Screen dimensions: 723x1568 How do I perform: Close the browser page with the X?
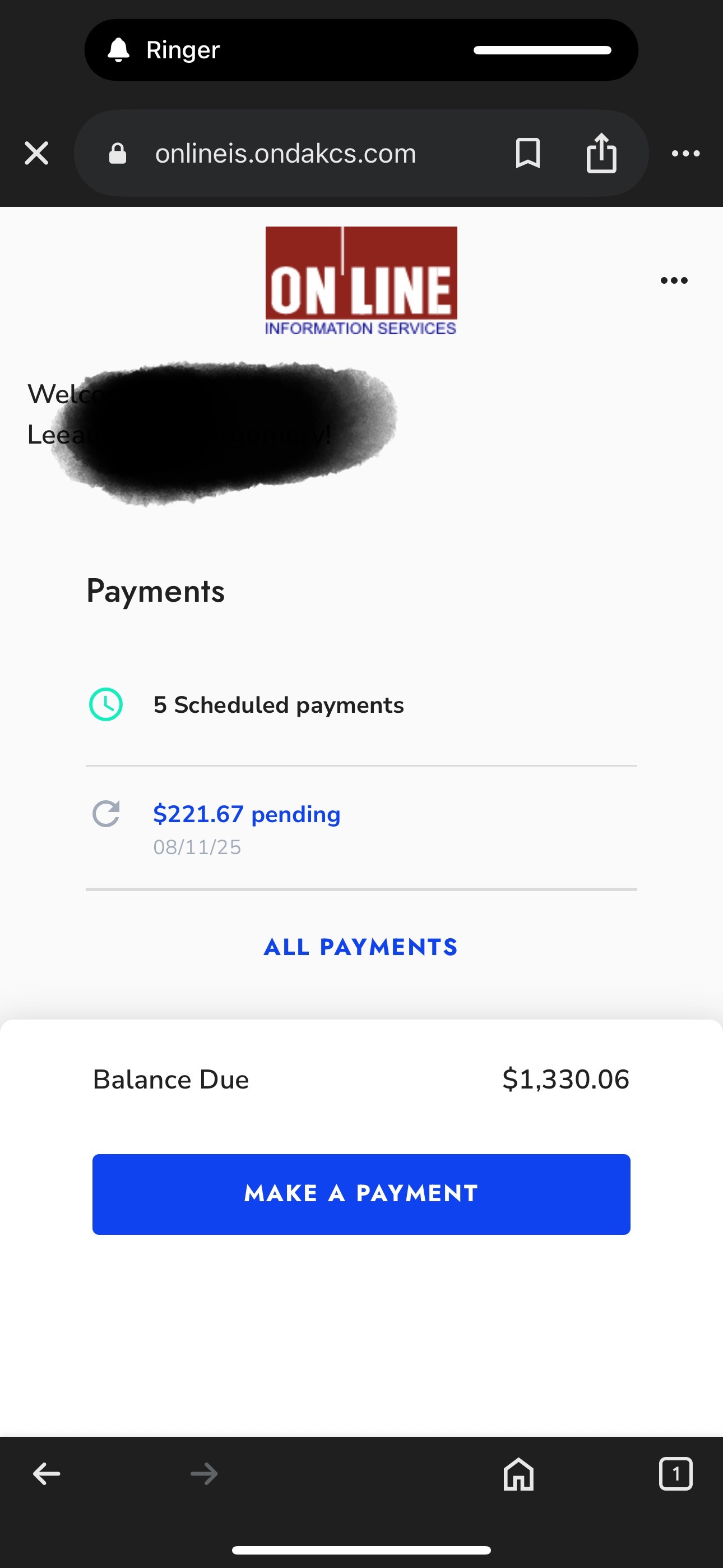[36, 154]
